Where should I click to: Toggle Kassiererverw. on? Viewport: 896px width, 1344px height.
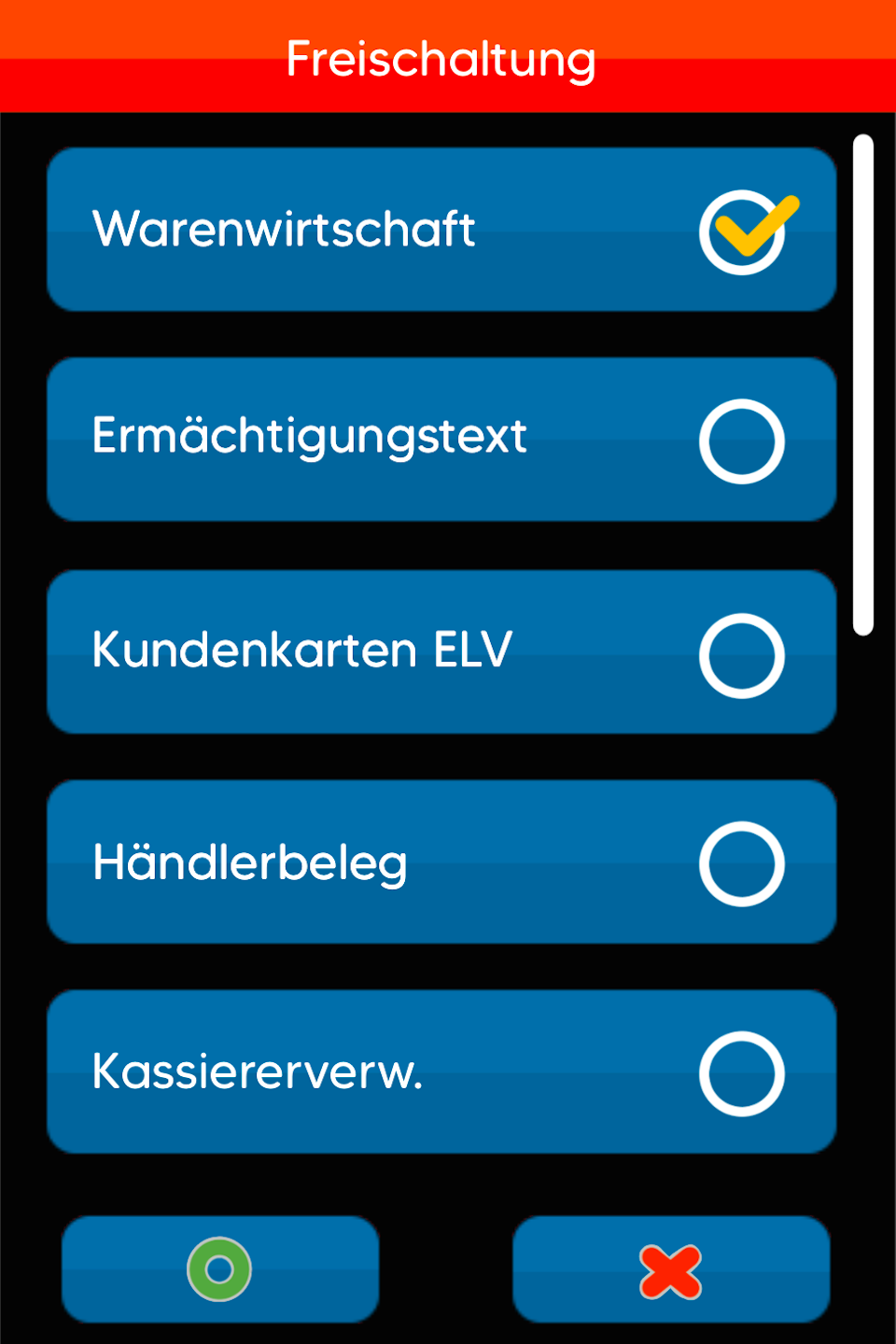(741, 1073)
